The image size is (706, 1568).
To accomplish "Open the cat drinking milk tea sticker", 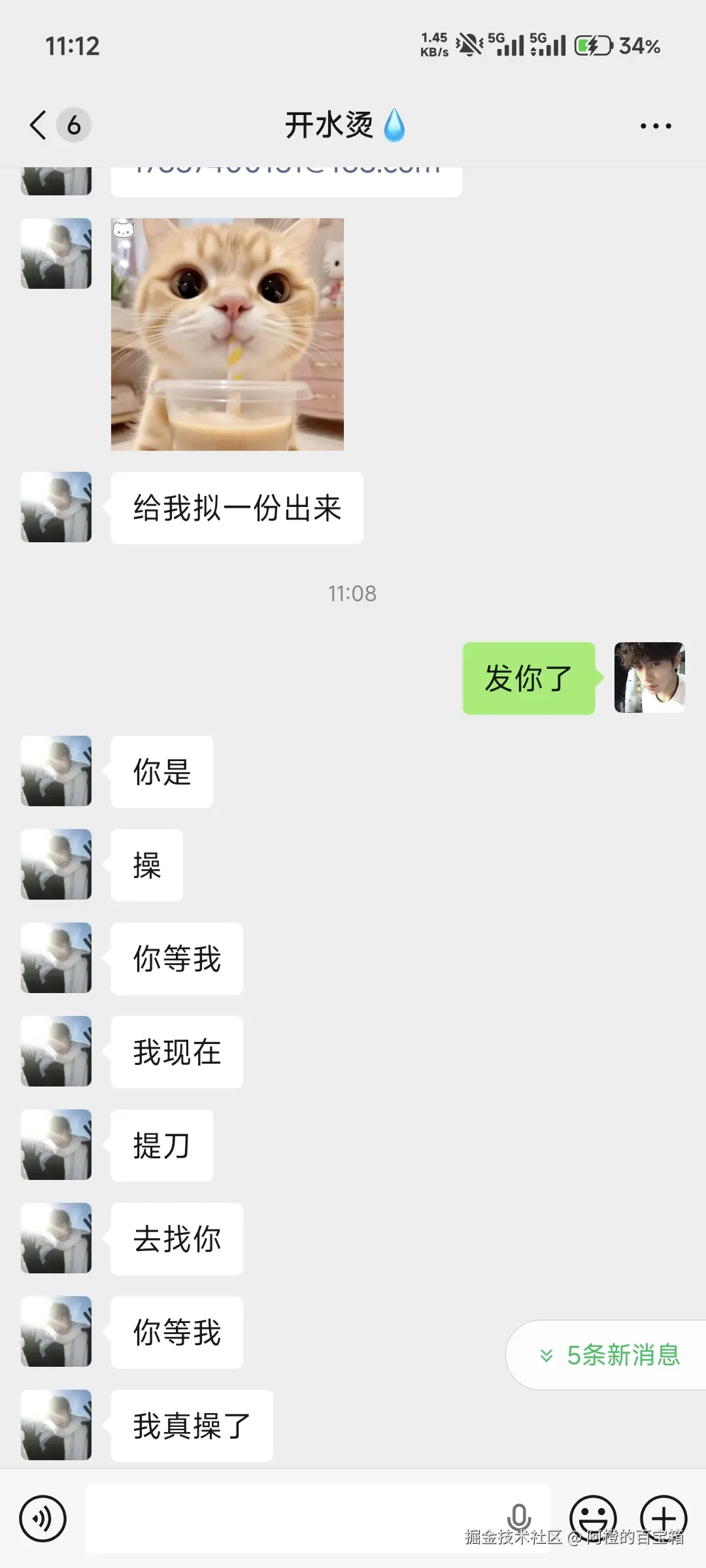I will (227, 334).
